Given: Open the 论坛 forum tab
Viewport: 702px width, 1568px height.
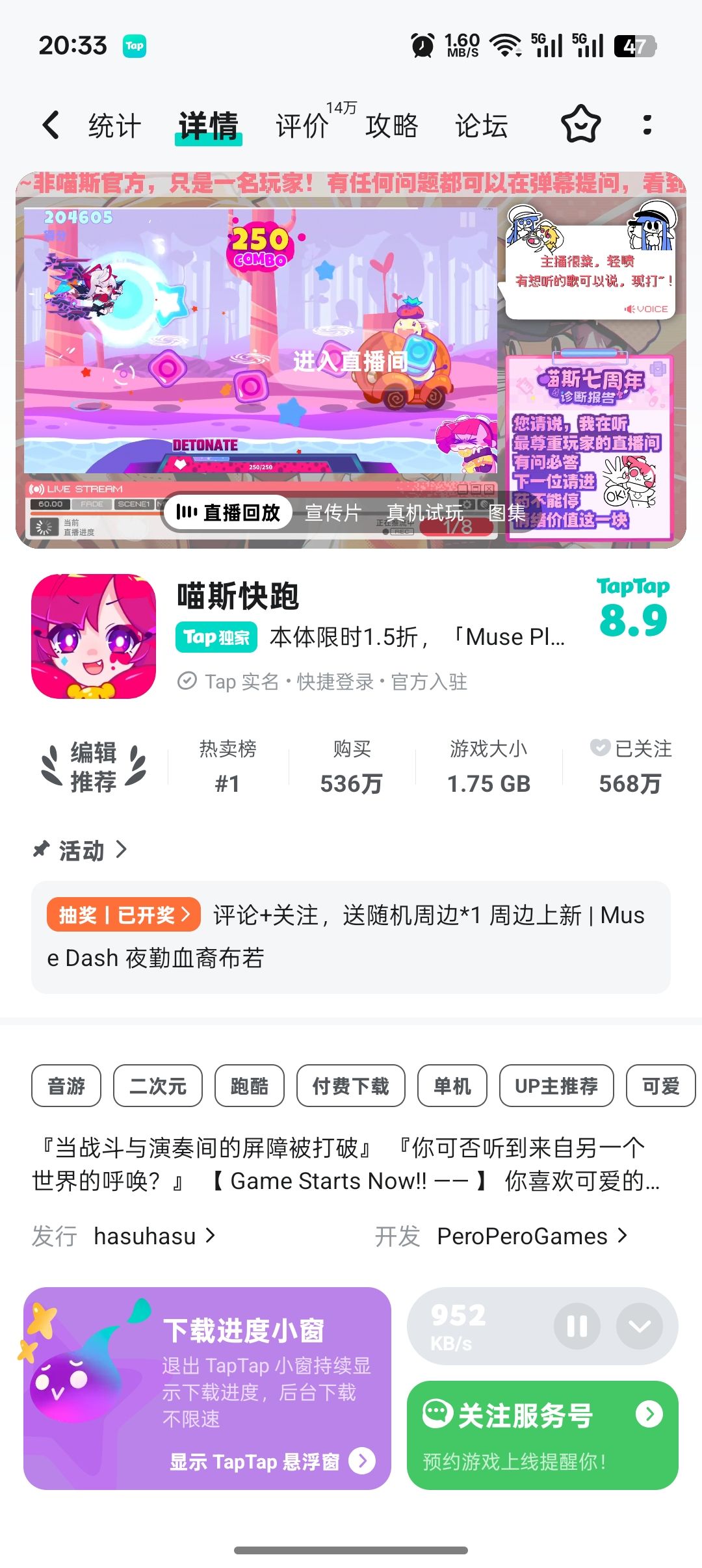Looking at the screenshot, I should 481,125.
